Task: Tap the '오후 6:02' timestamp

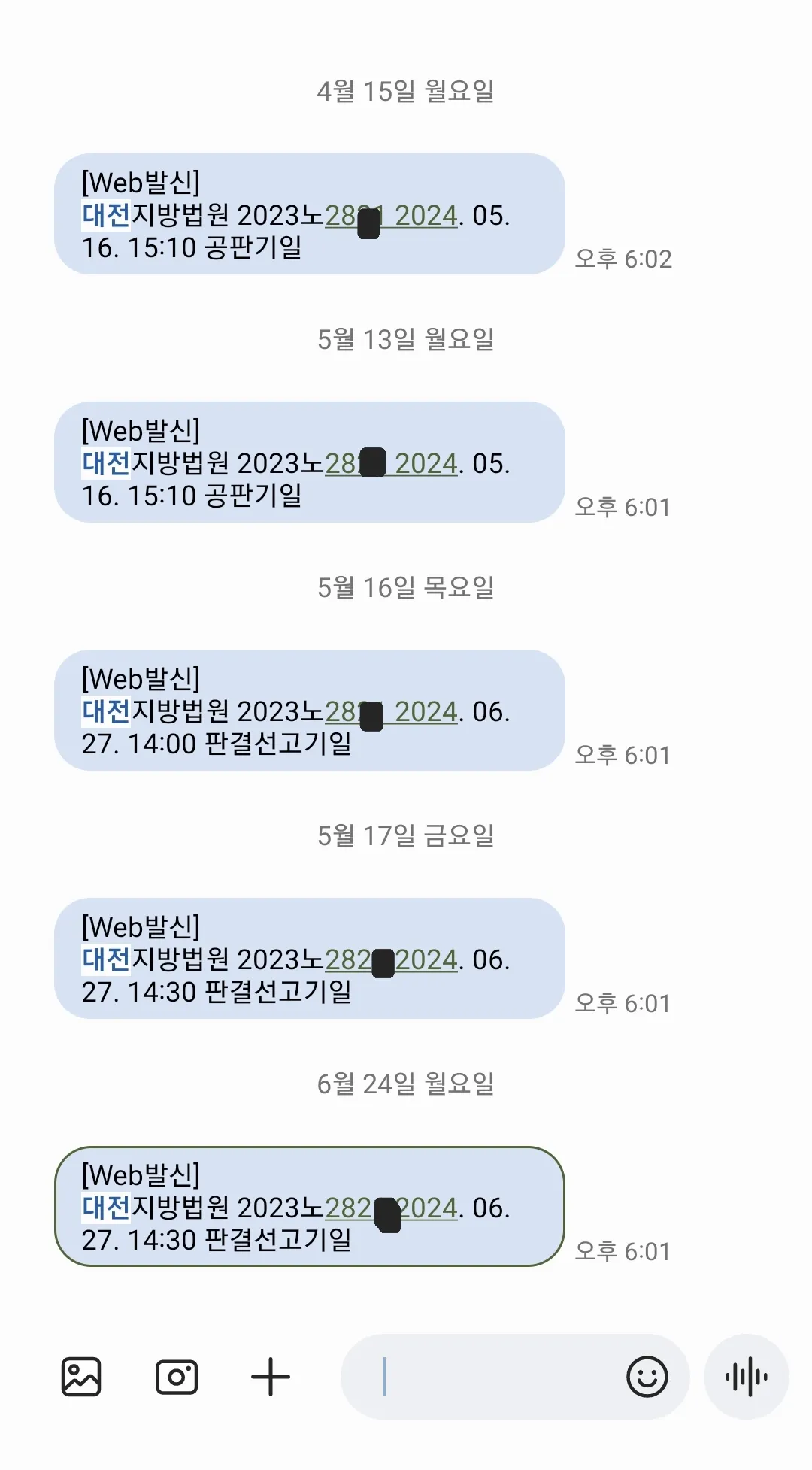Action: point(626,259)
